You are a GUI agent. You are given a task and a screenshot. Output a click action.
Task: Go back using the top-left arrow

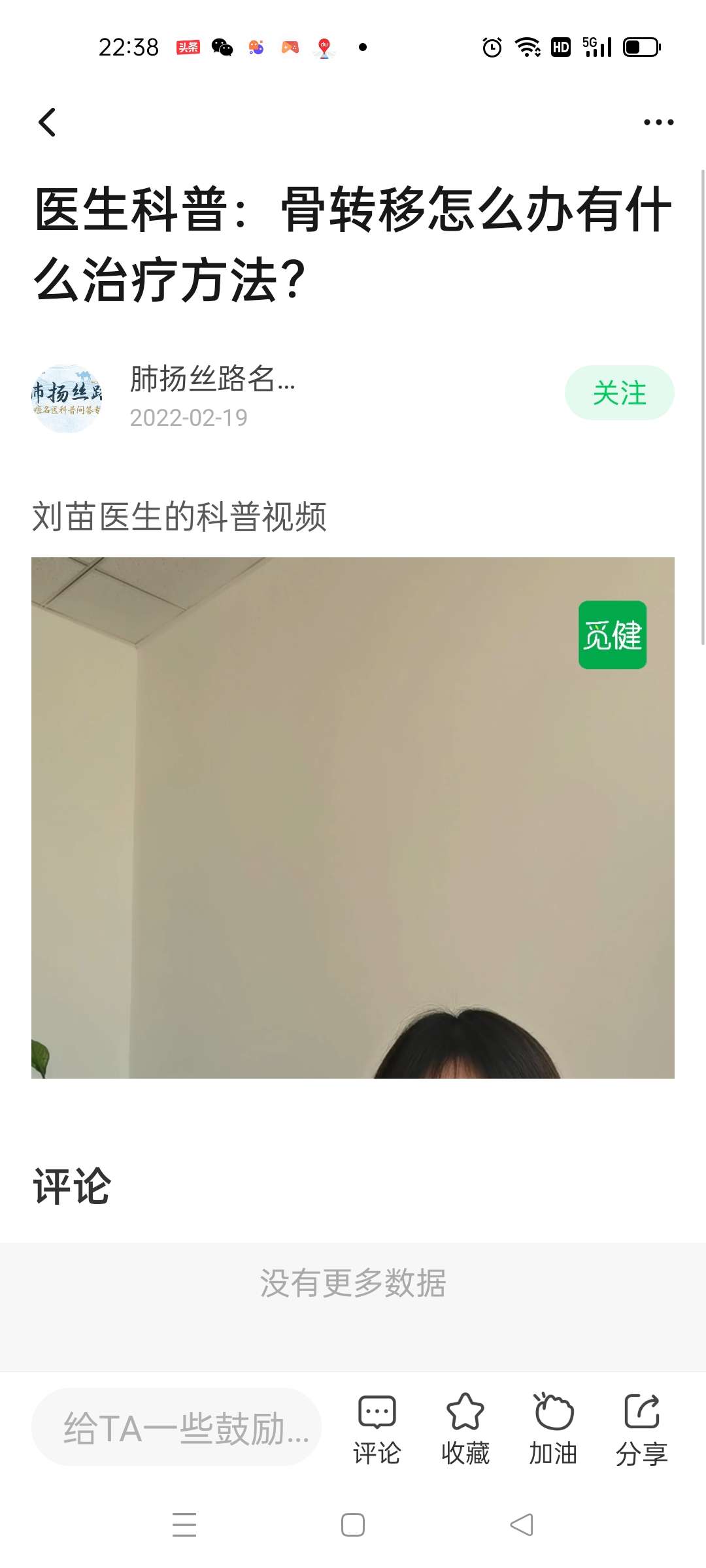[47, 122]
